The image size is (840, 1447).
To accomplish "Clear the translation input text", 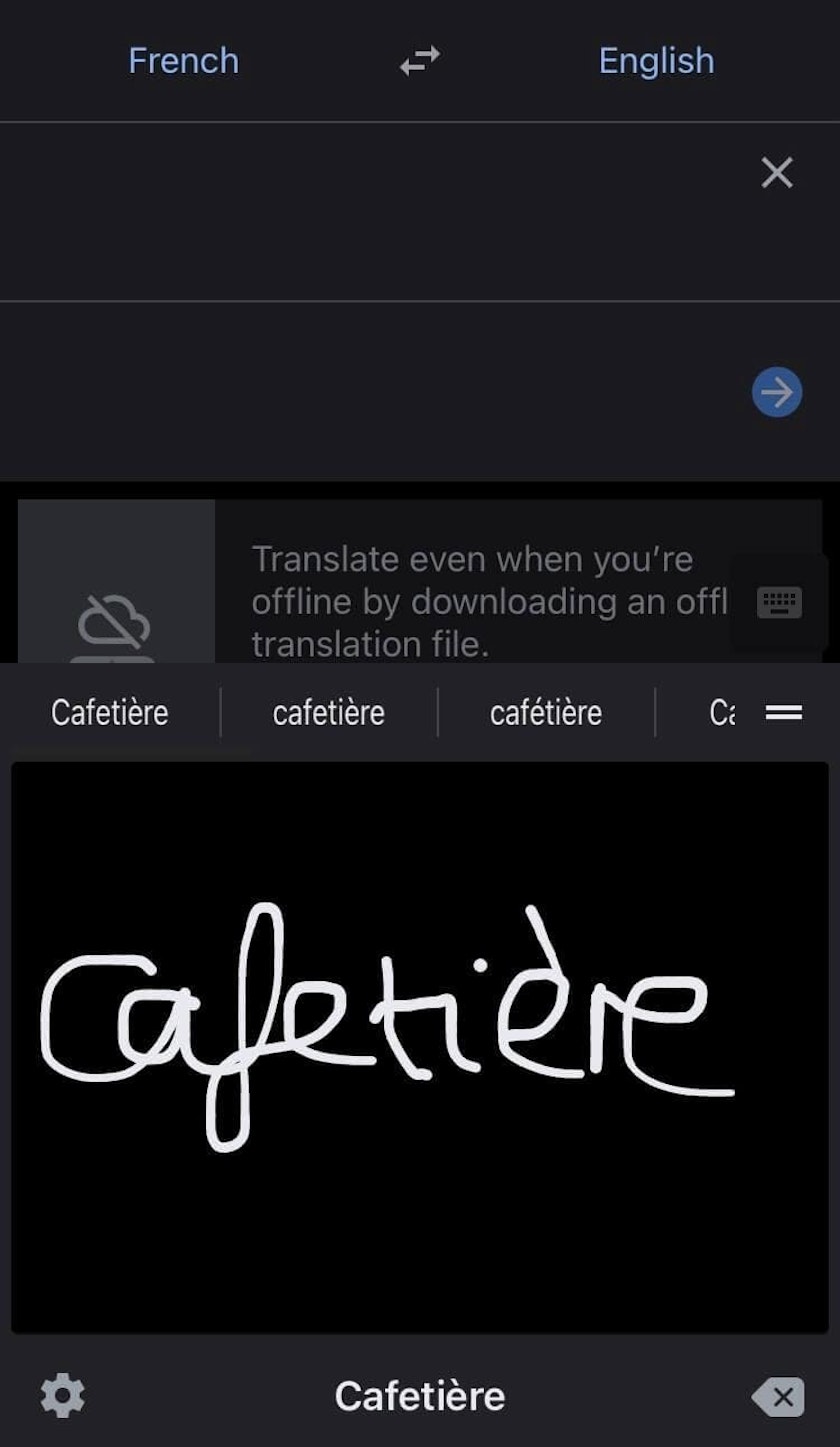I will click(x=777, y=173).
